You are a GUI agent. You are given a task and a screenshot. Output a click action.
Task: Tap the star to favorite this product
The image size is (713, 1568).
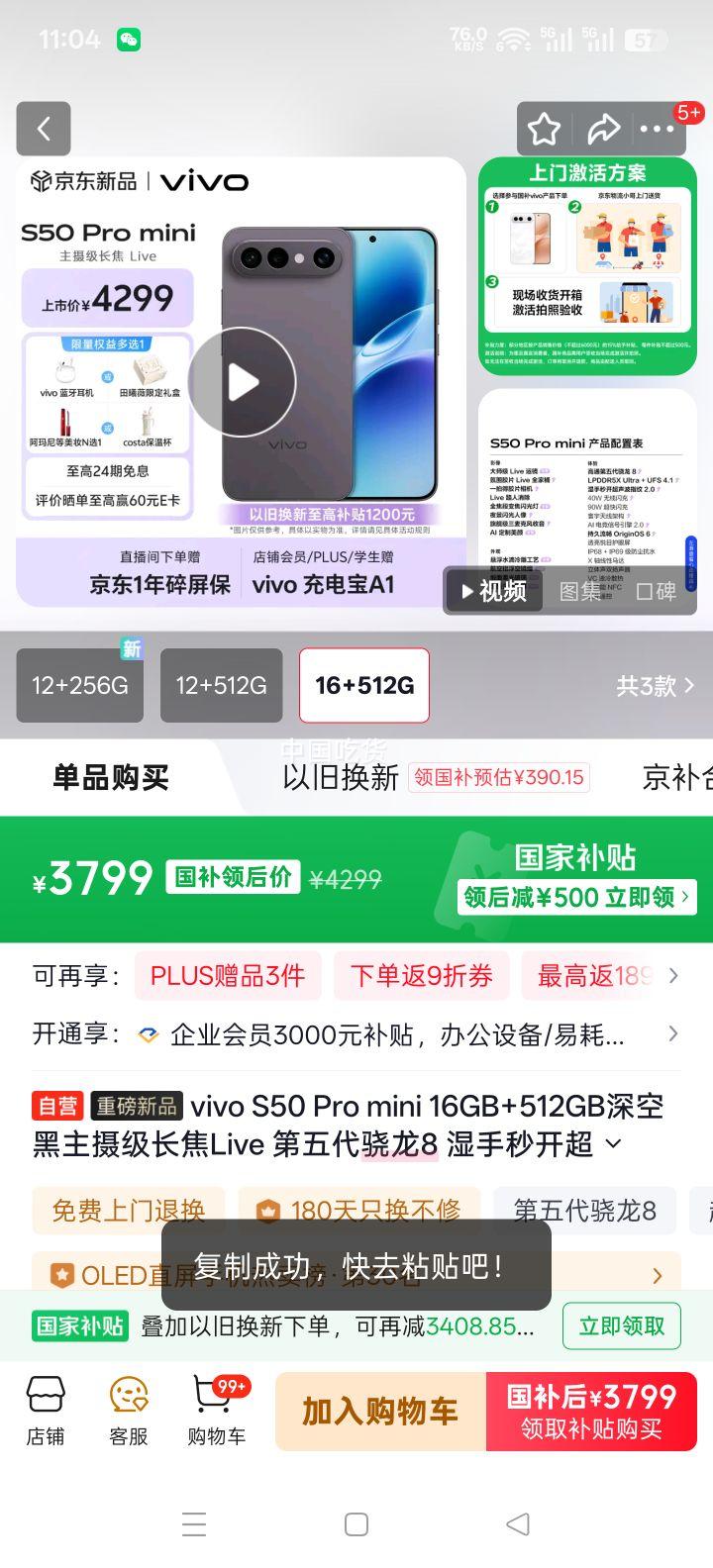coord(543,129)
